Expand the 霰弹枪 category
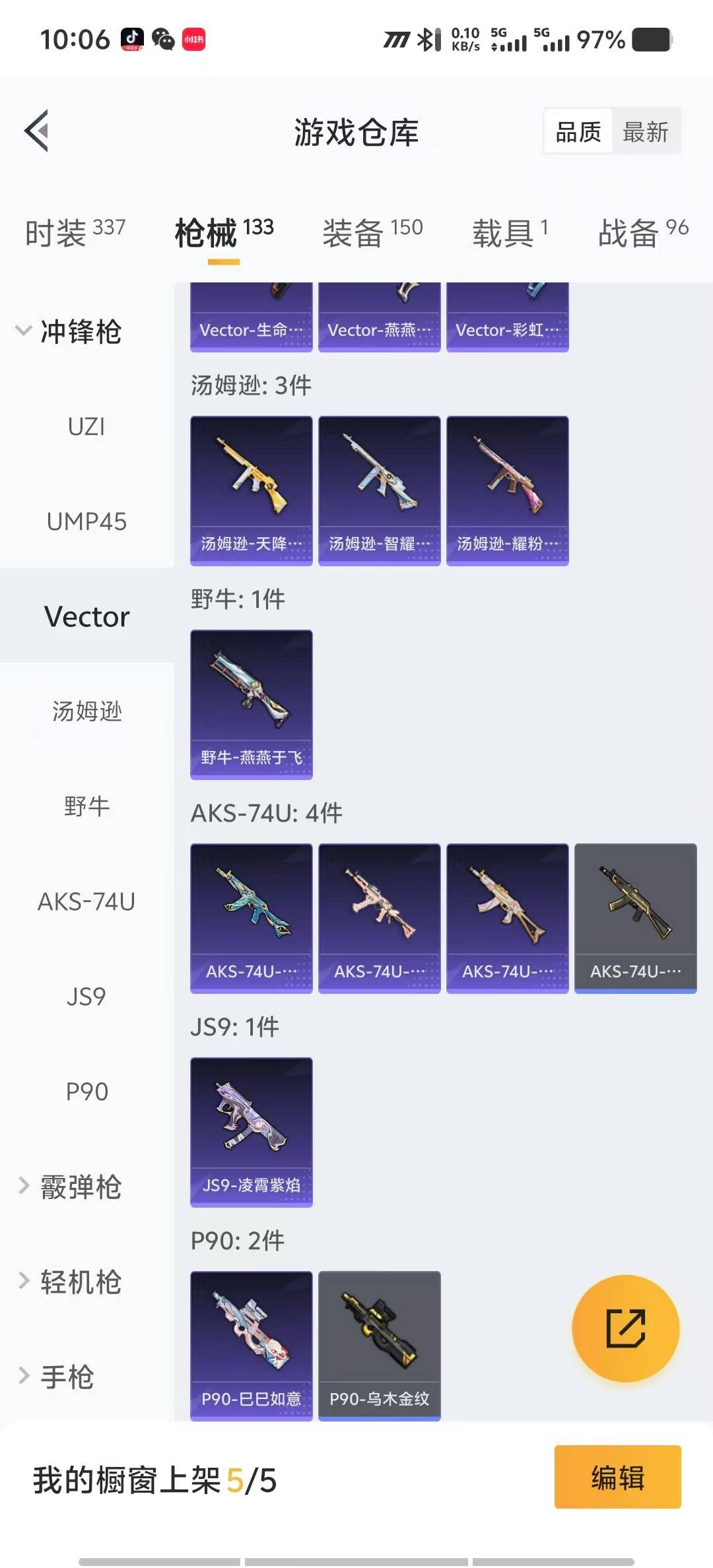 coord(69,1187)
